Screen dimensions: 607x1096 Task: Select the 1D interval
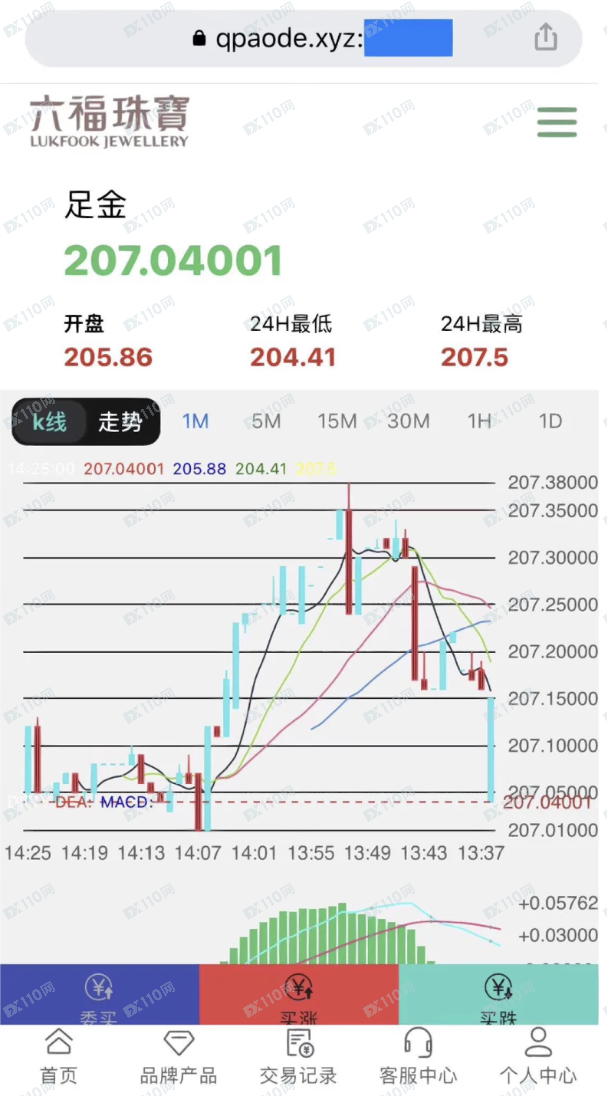[550, 421]
